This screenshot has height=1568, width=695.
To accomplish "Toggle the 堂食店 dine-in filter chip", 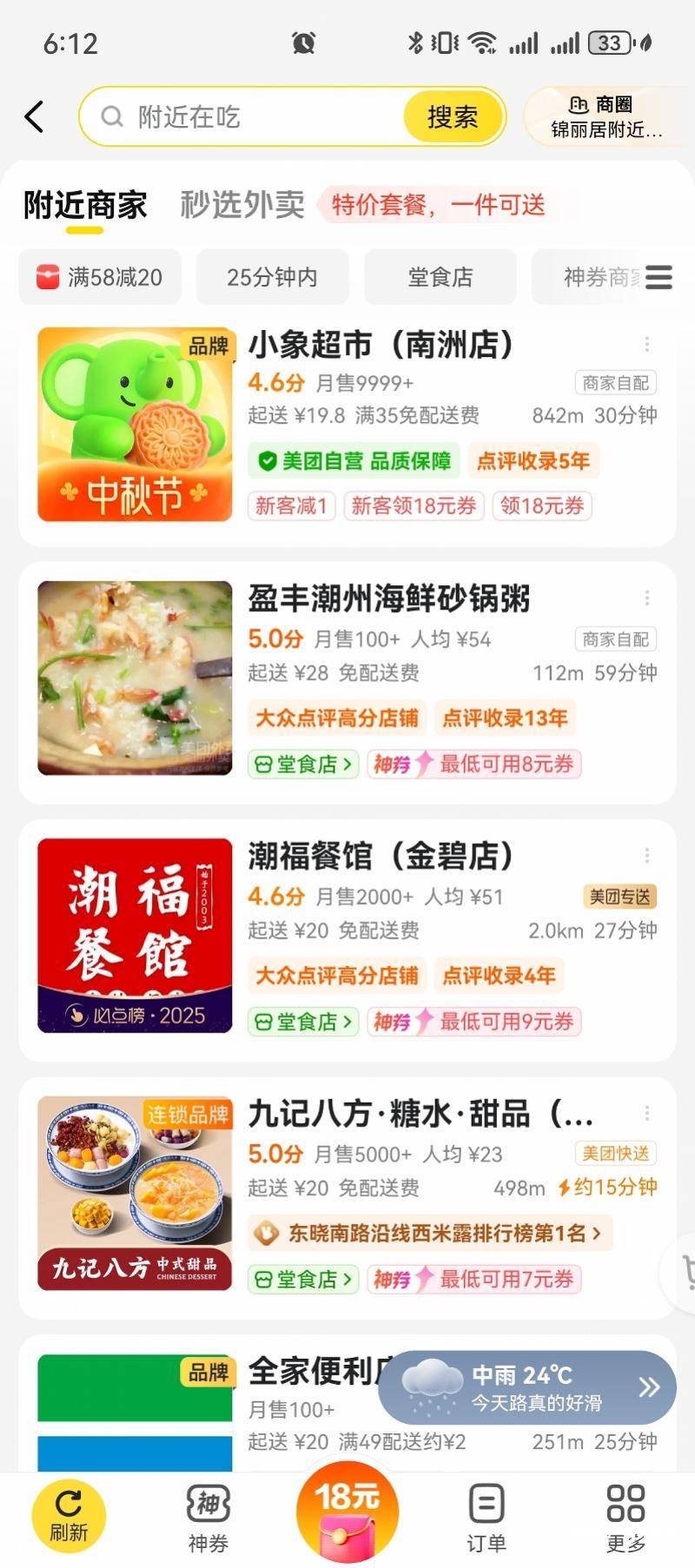I will [x=440, y=276].
